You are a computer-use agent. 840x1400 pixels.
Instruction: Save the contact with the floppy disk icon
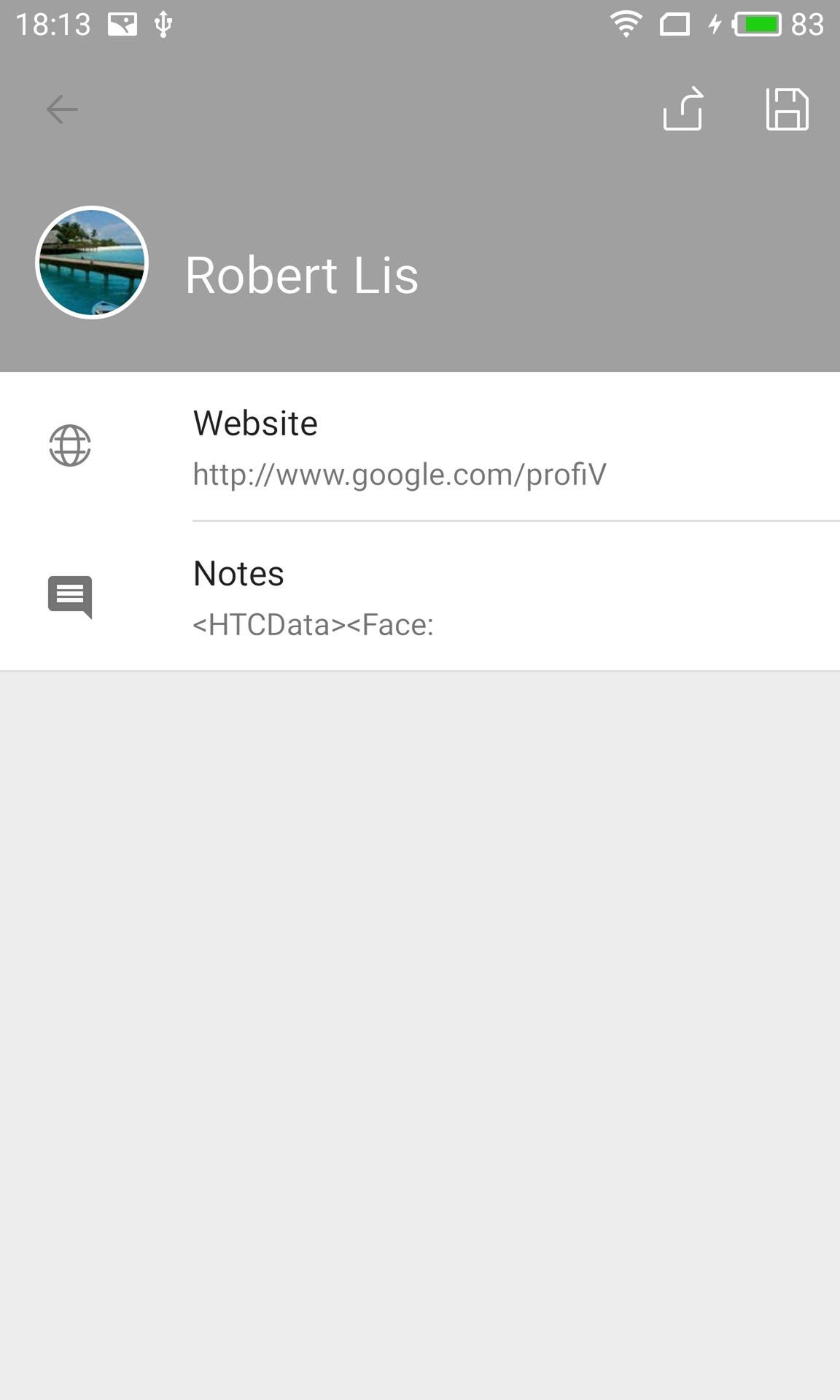coord(787,109)
